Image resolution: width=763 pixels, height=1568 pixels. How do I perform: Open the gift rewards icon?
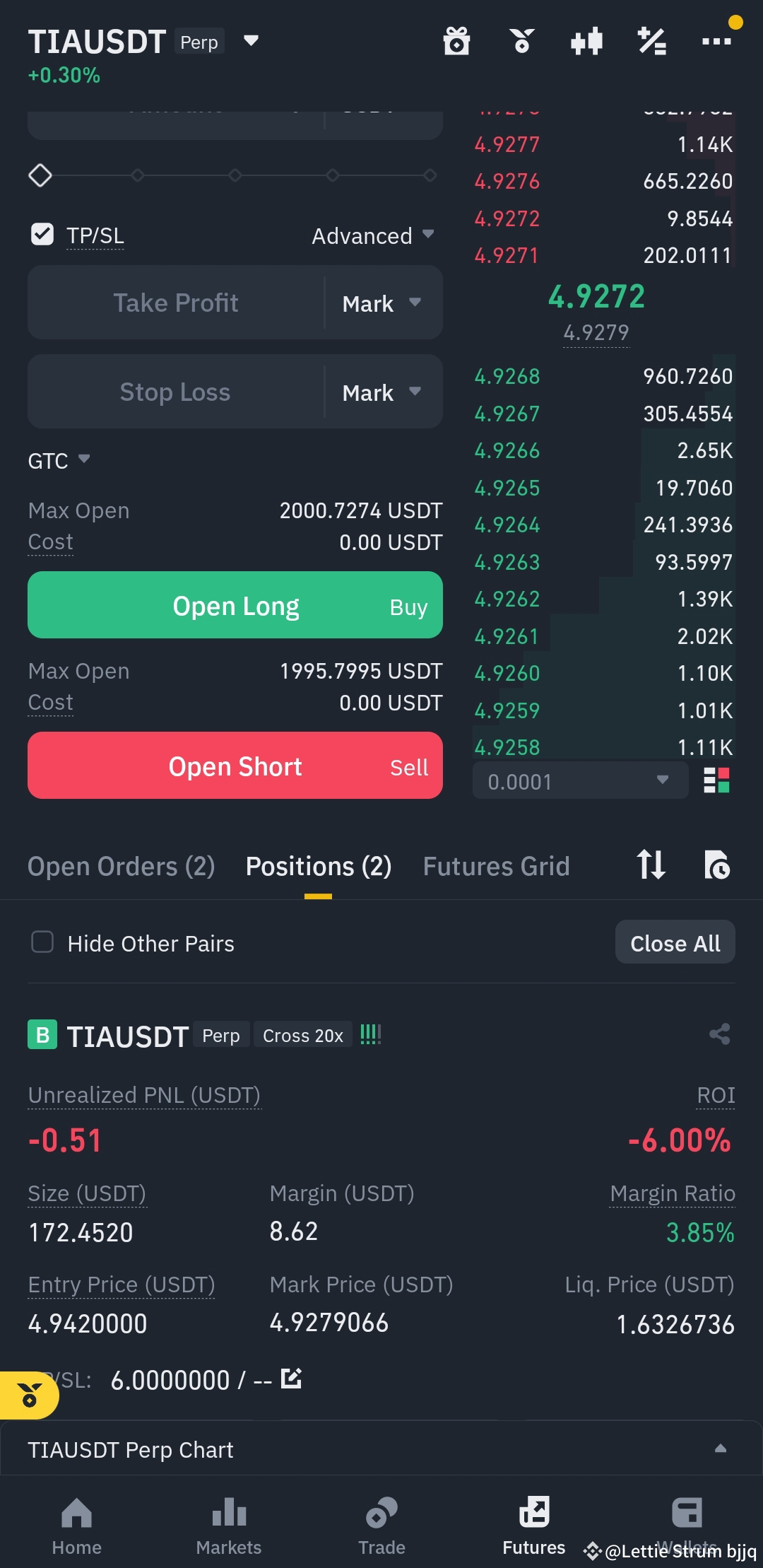pos(457,40)
